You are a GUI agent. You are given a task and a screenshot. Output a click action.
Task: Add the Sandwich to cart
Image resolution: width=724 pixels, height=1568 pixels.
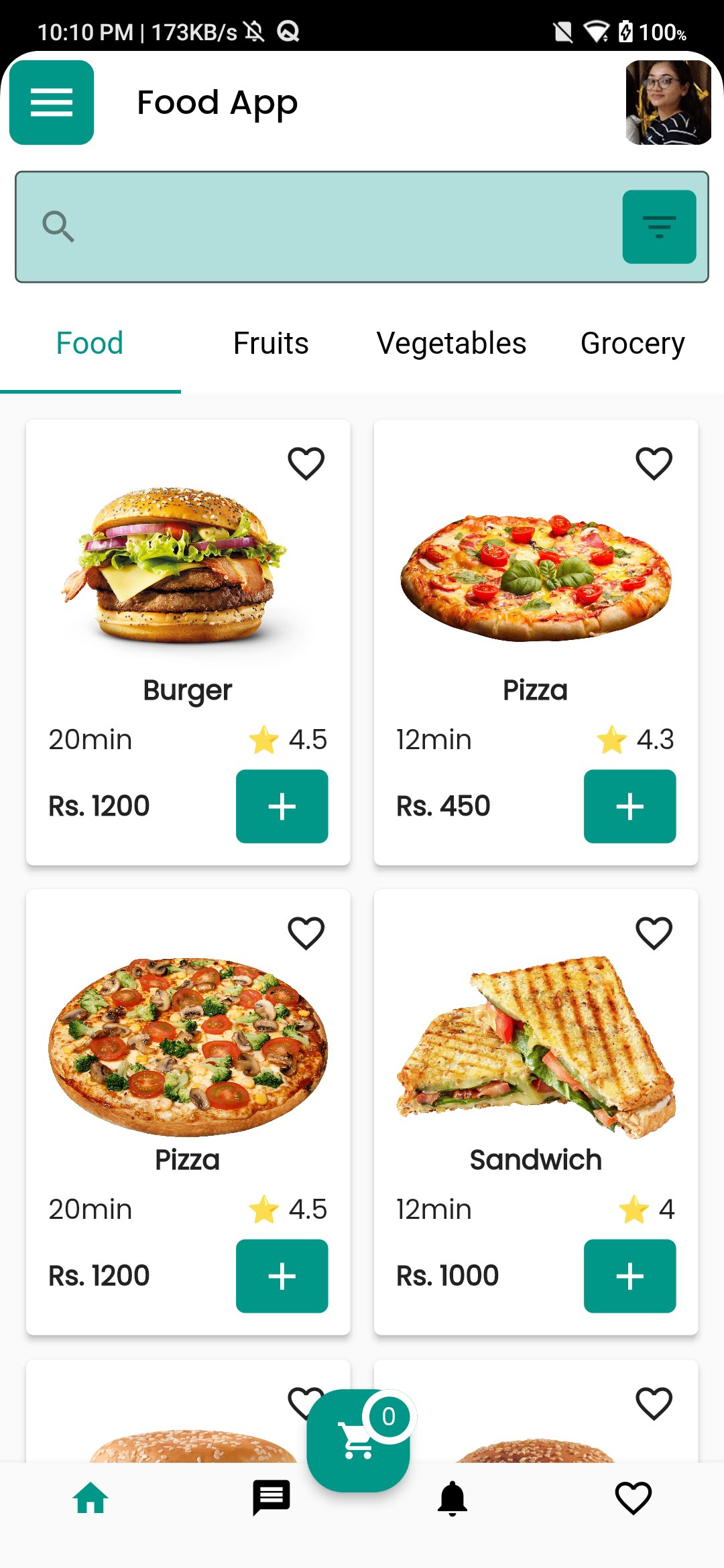629,1275
